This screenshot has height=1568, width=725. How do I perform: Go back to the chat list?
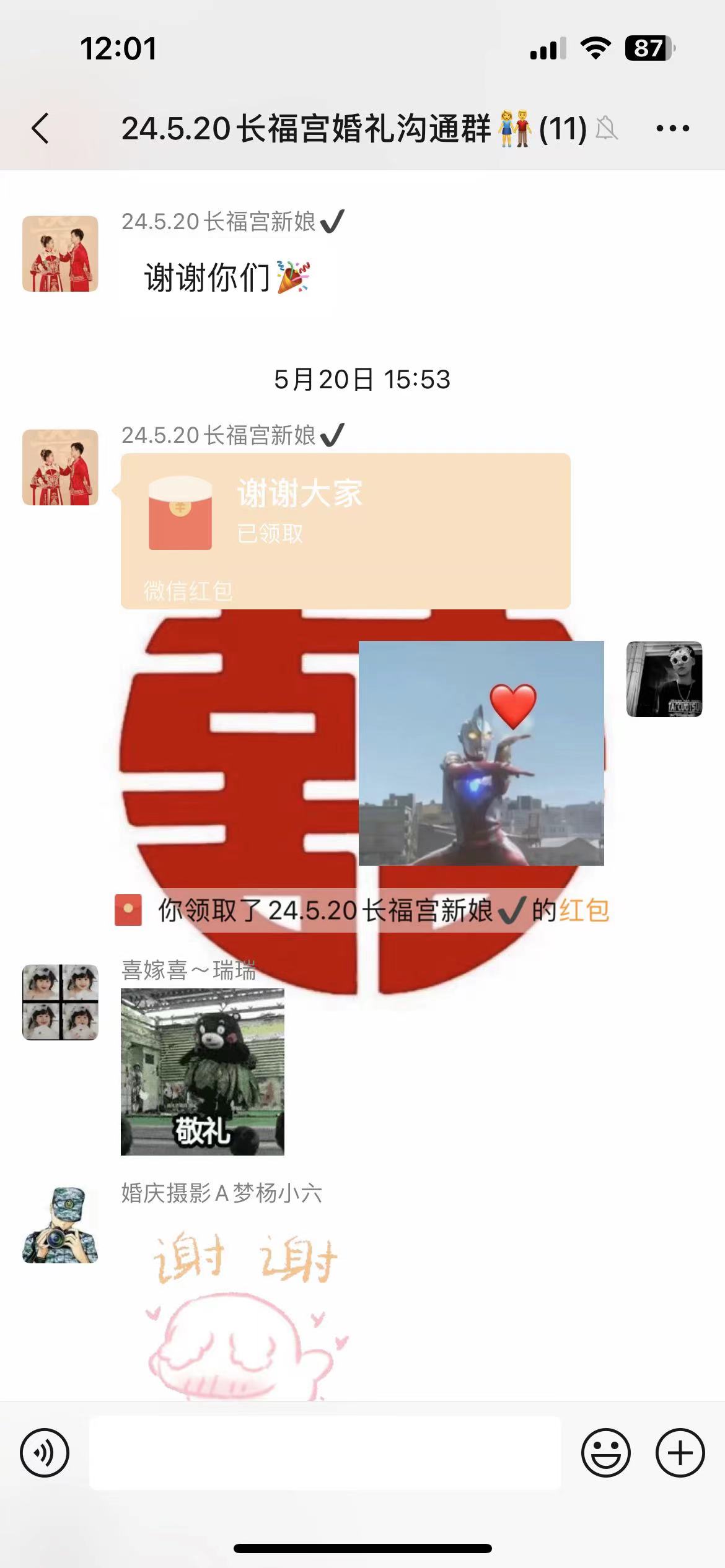(x=41, y=129)
